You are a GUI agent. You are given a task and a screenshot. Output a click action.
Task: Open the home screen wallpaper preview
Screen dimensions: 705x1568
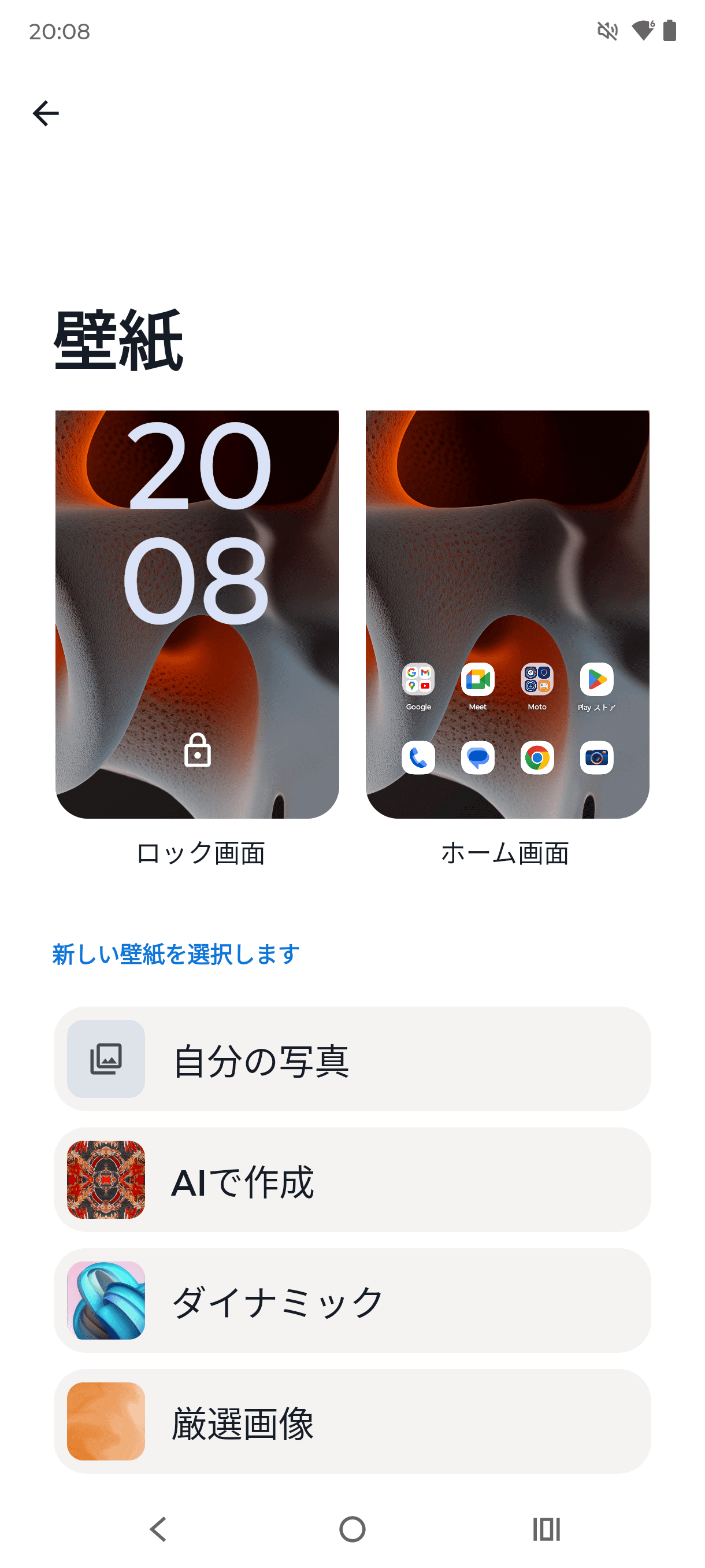[x=507, y=613]
